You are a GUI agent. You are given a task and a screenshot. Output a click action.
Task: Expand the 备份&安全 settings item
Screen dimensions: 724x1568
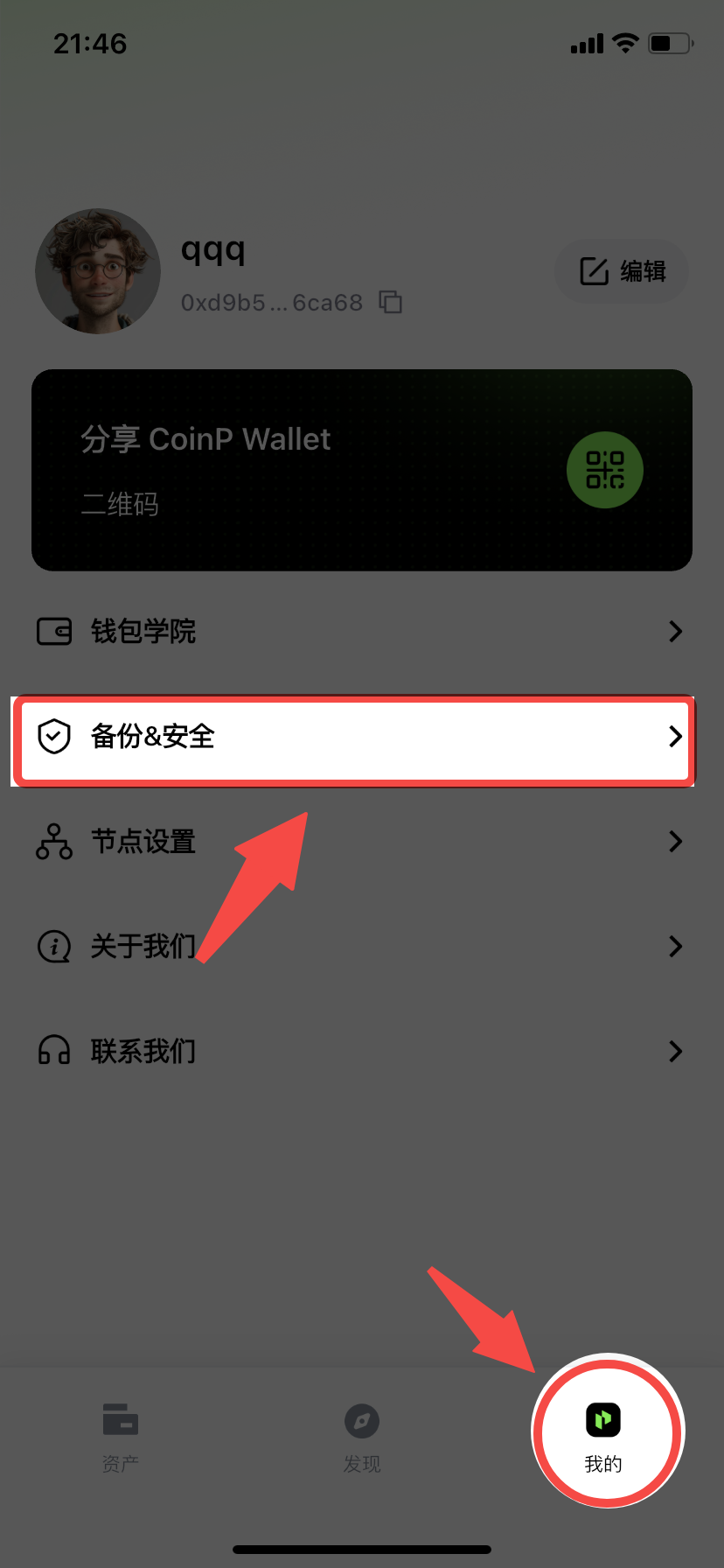(674, 737)
